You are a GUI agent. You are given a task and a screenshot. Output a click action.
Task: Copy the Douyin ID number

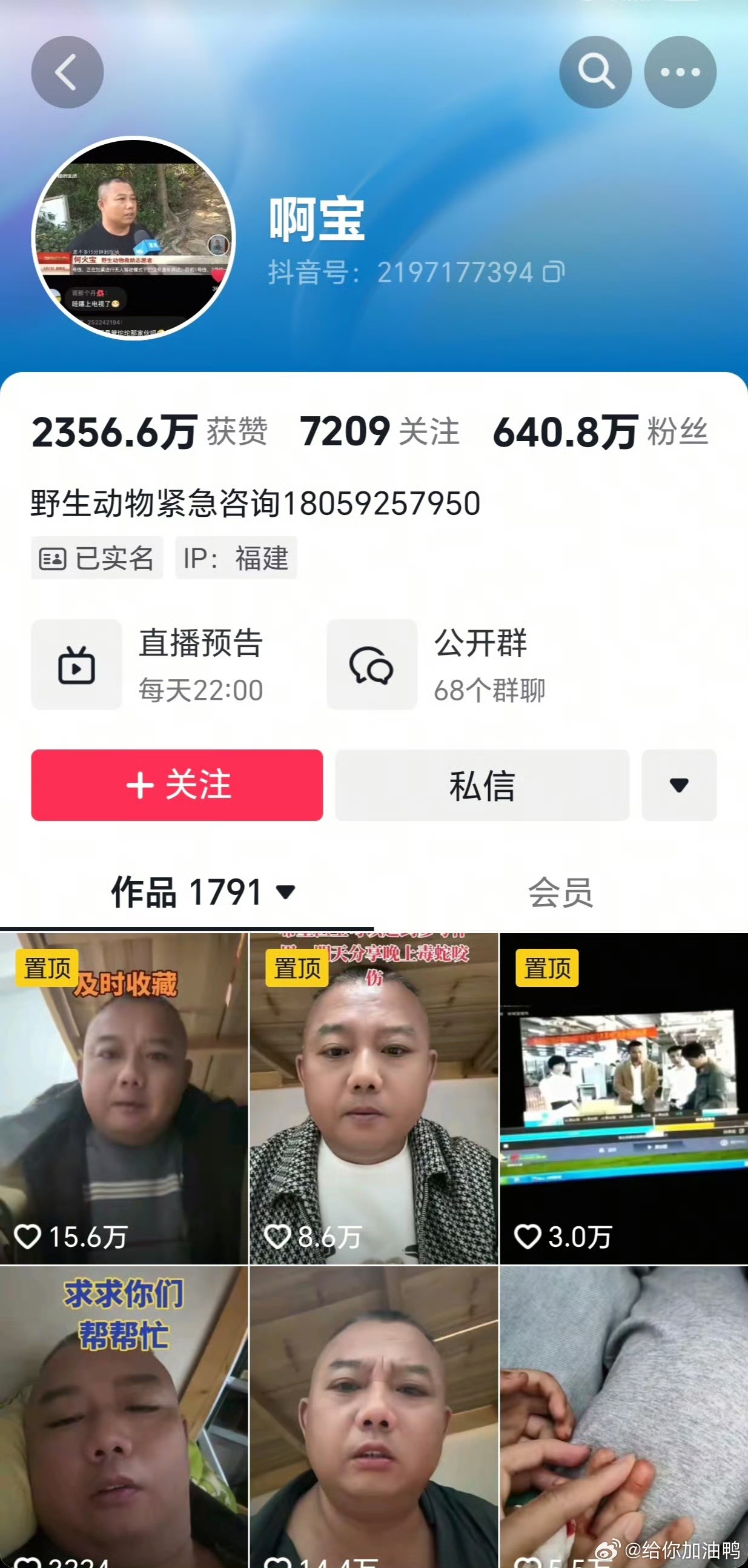click(x=554, y=271)
